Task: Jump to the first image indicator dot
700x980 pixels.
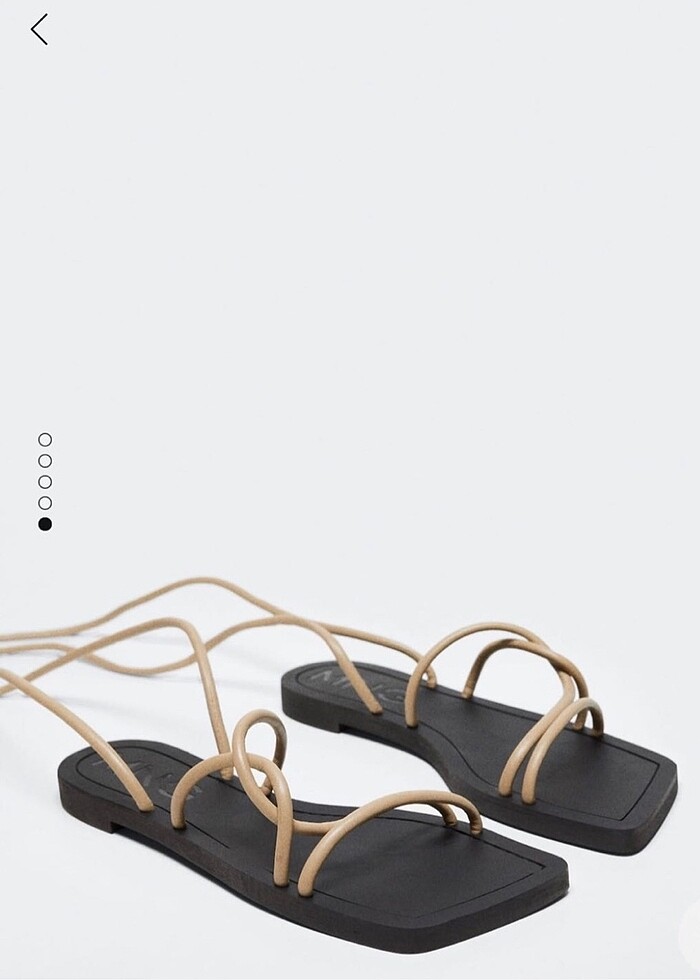Action: [x=45, y=439]
